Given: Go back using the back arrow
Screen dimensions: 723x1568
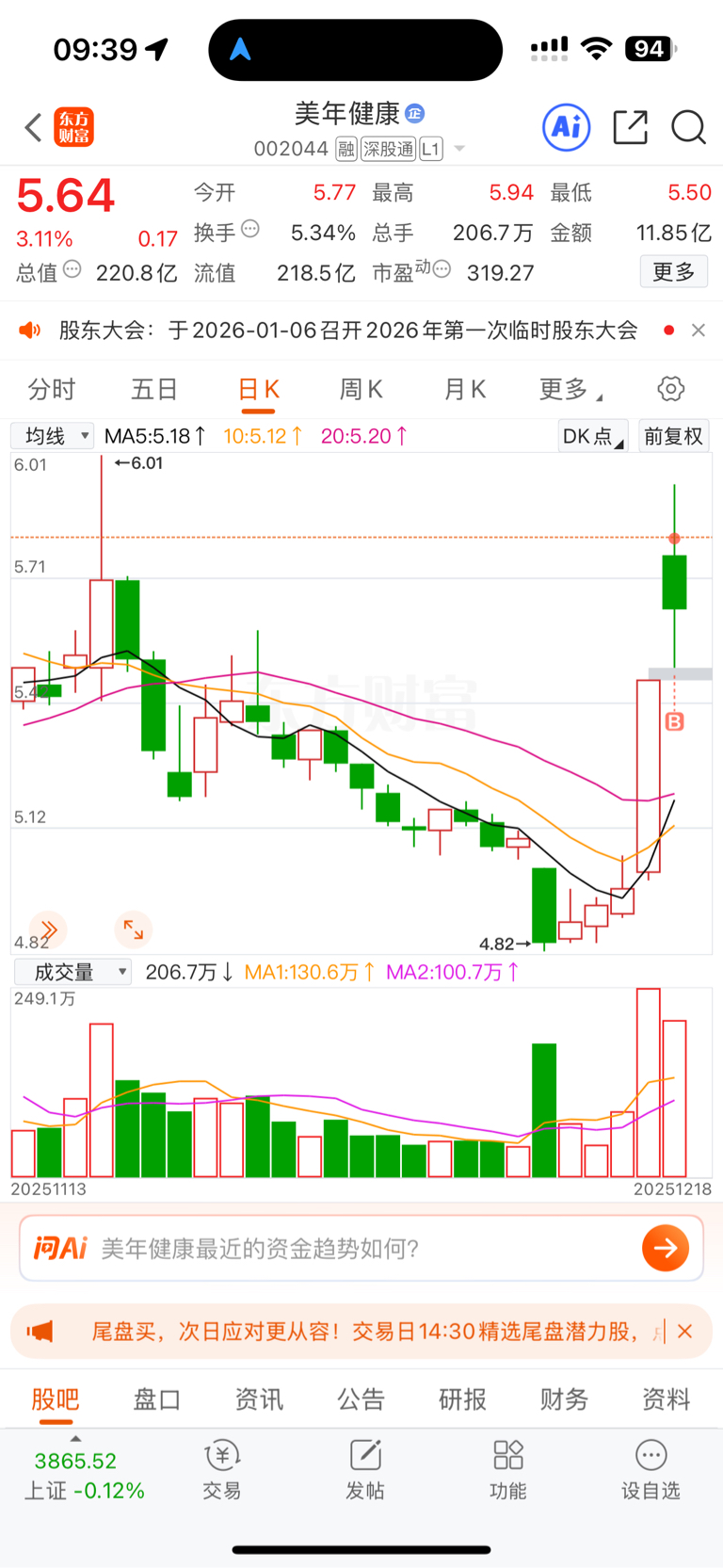Looking at the screenshot, I should (34, 127).
